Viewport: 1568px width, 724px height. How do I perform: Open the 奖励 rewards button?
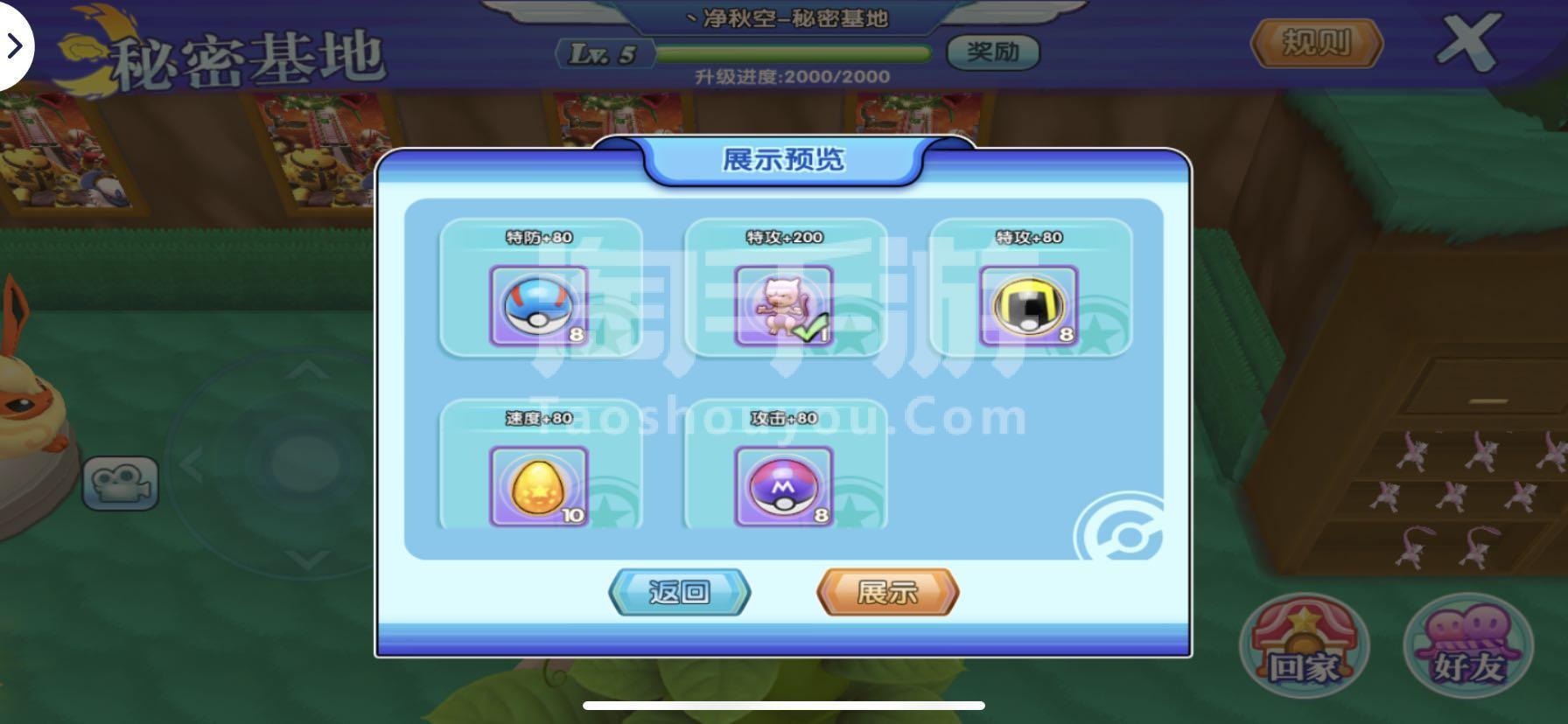[x=993, y=52]
